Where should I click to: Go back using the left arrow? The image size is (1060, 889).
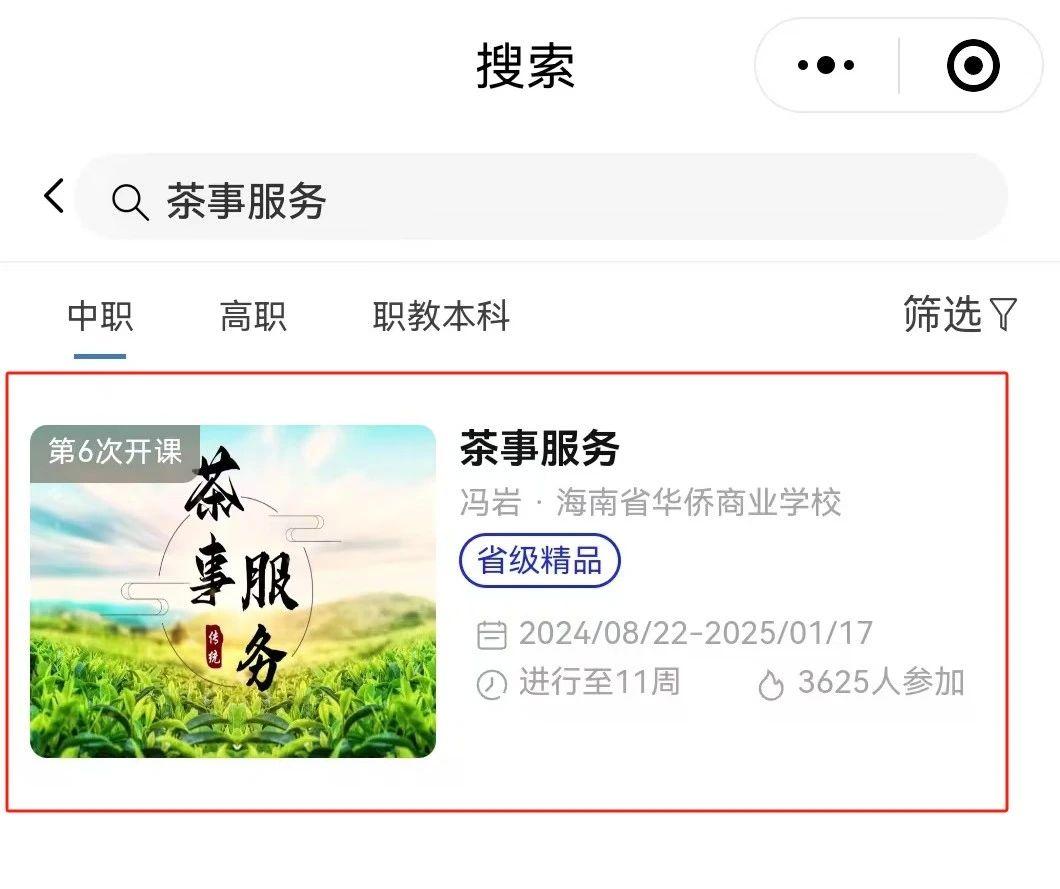tap(54, 196)
